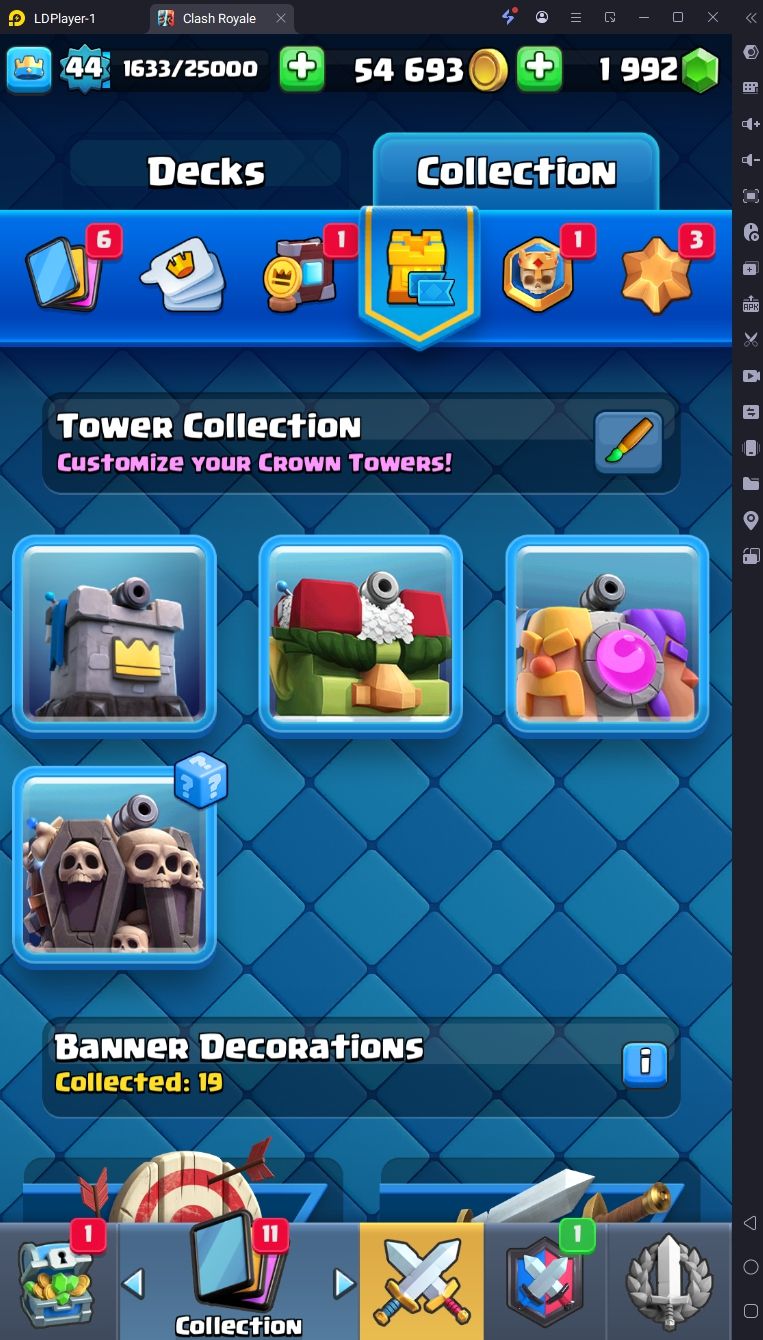Screen dimensions: 763x1340
Task: Open the banner section with gold token
Action: [x=298, y=275]
